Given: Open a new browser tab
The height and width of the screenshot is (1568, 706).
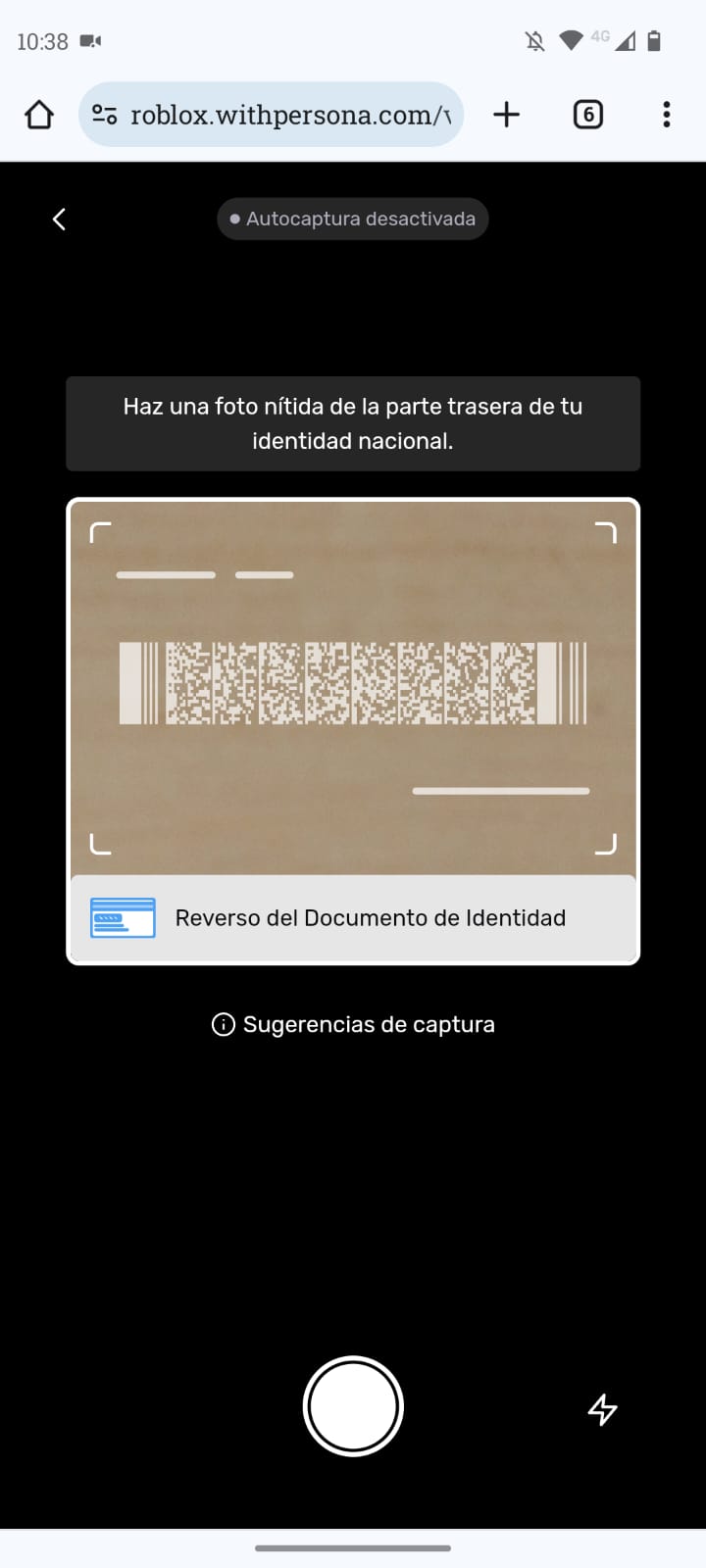Looking at the screenshot, I should coord(506,115).
